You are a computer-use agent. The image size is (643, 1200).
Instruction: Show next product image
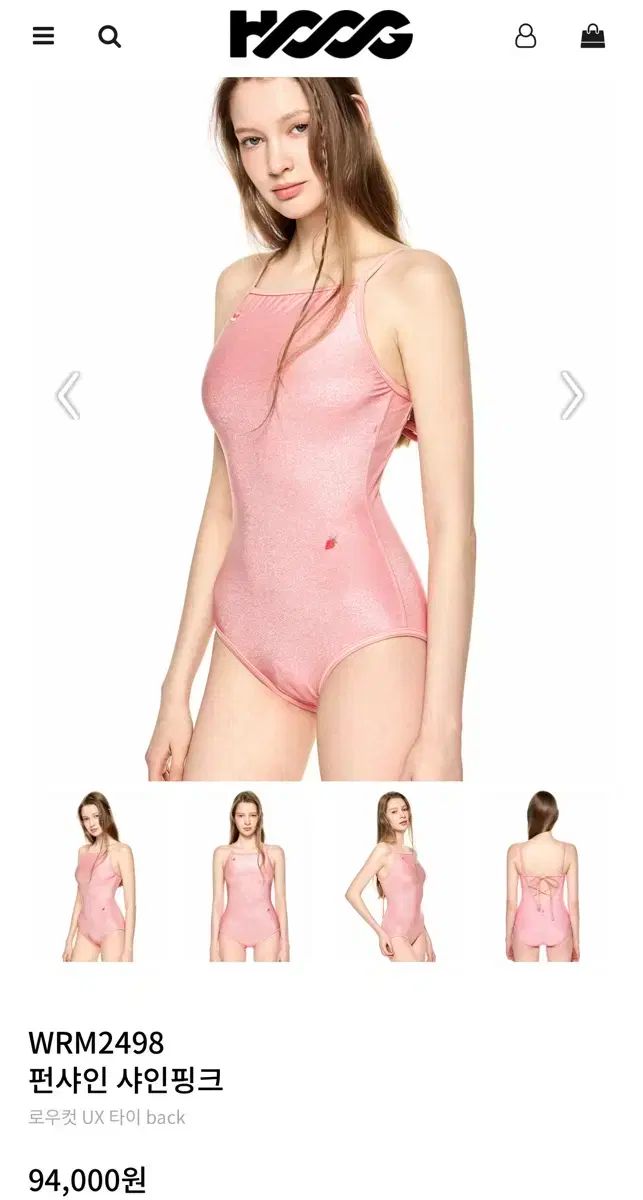tap(571, 395)
